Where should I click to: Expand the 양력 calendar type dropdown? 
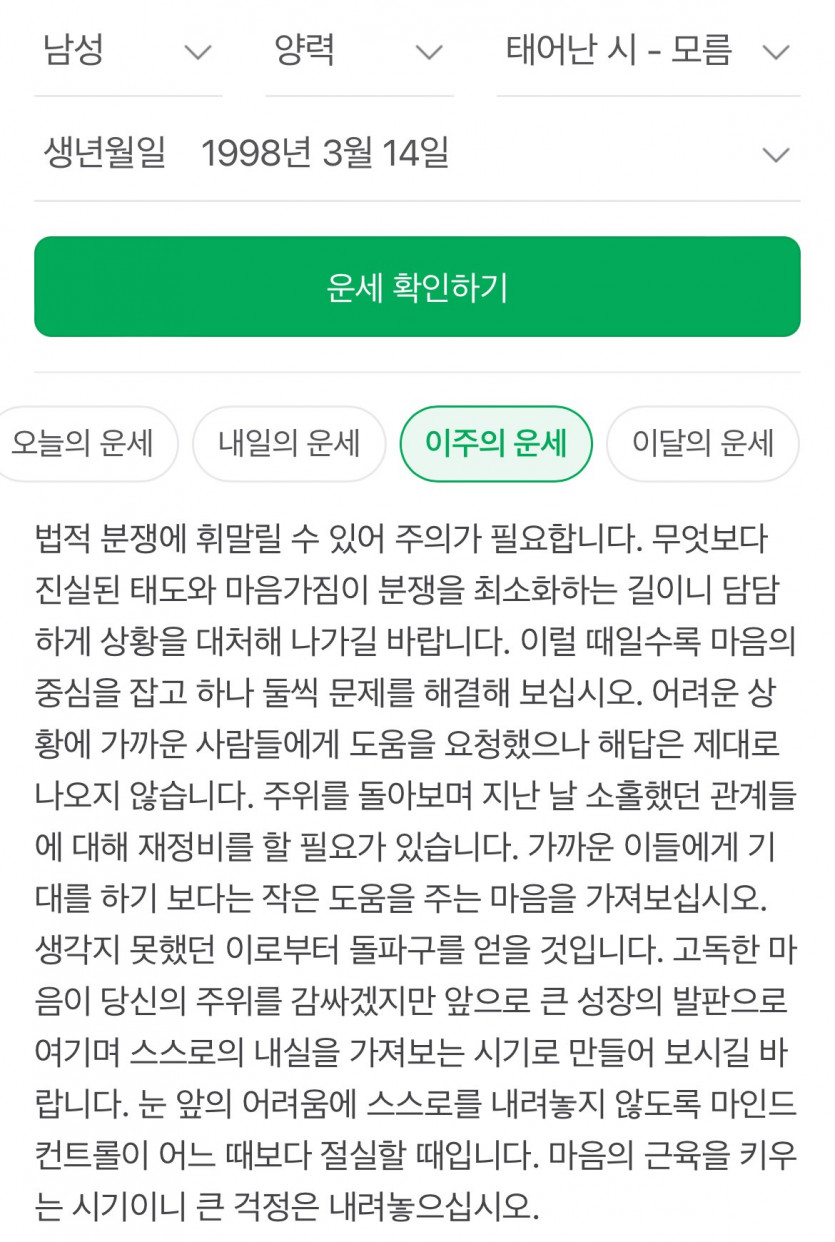click(358, 51)
